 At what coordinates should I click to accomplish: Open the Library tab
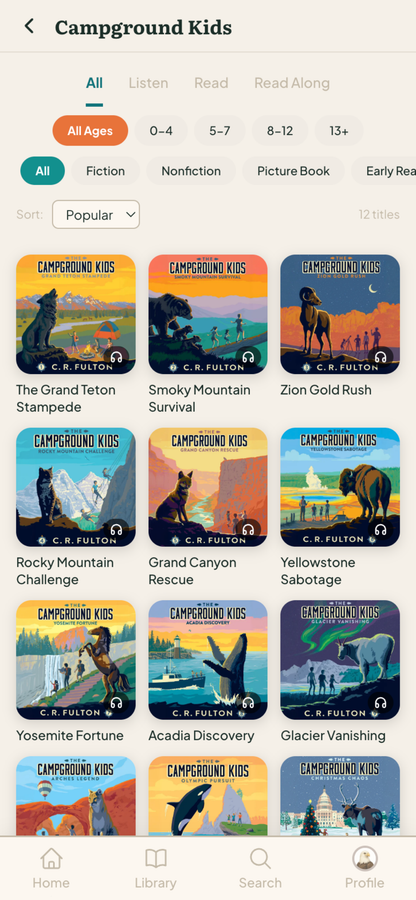155,868
